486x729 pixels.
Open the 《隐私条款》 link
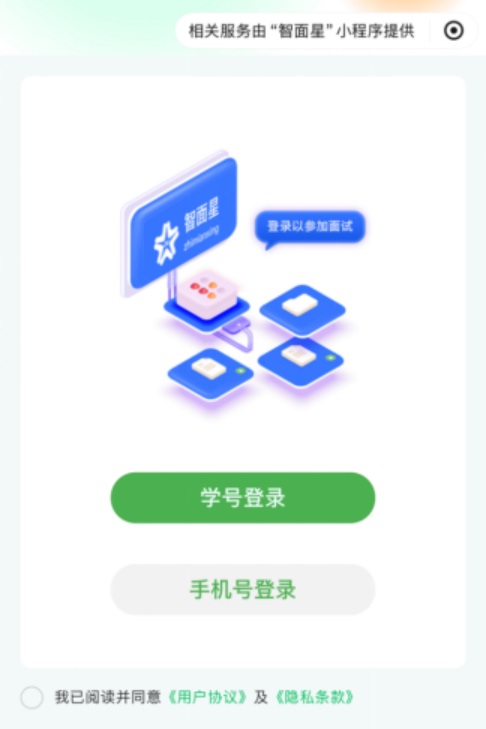tap(315, 697)
